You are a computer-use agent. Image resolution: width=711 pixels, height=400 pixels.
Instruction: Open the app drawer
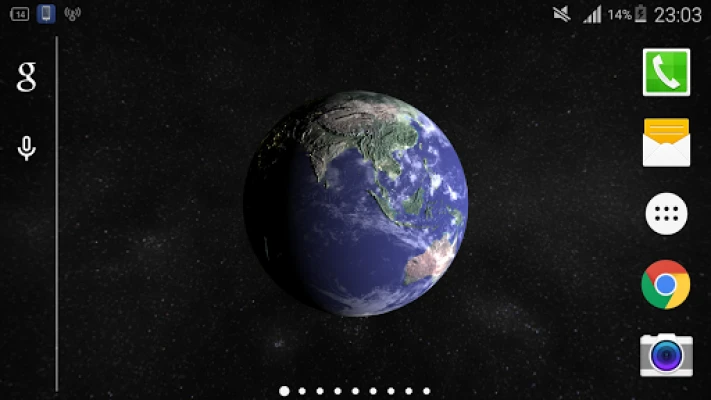point(666,213)
